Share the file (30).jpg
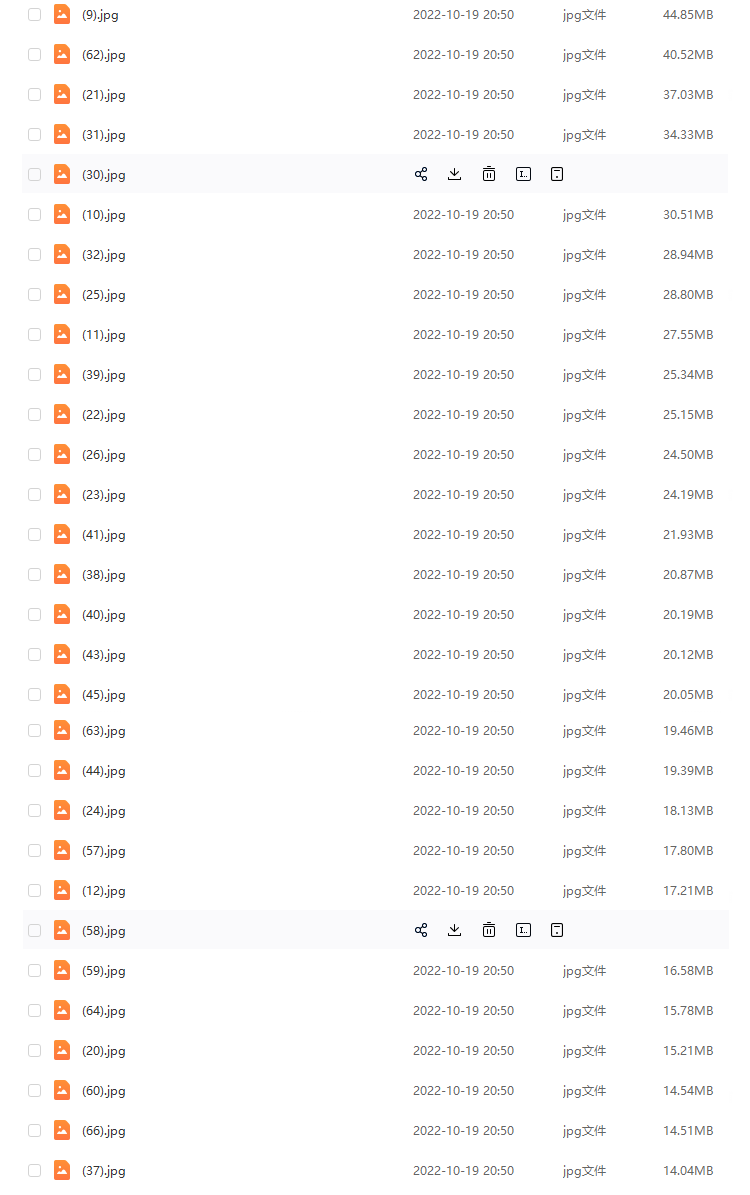Screen dimensions: 750x1195 [x=421, y=174]
